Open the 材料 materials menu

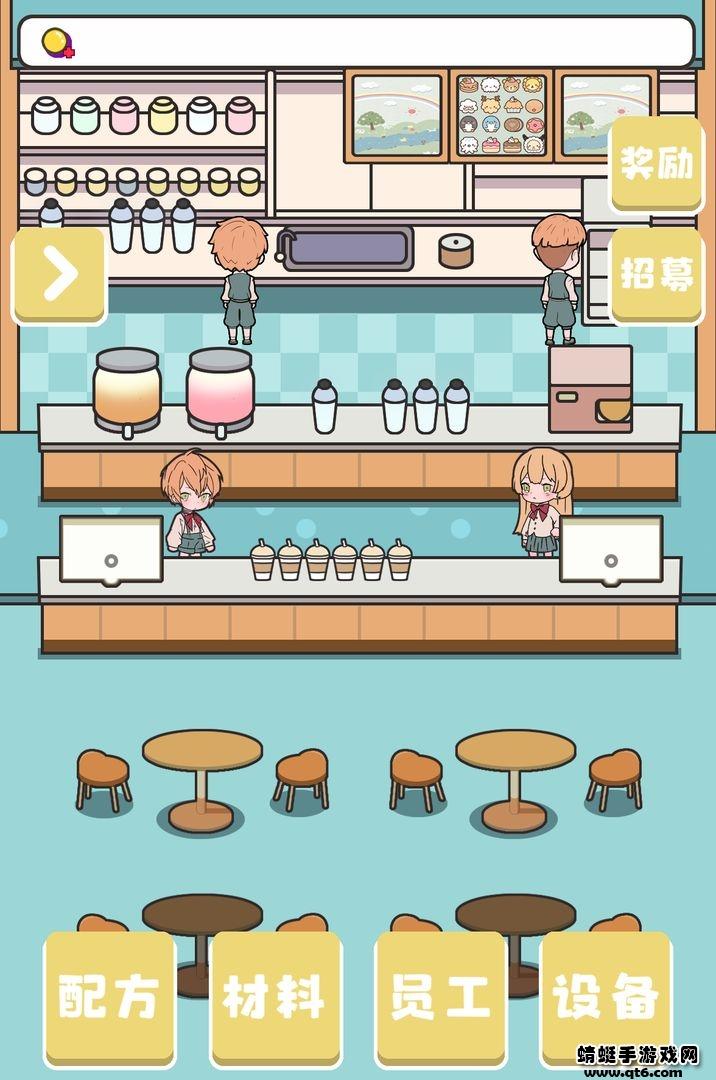coord(274,996)
